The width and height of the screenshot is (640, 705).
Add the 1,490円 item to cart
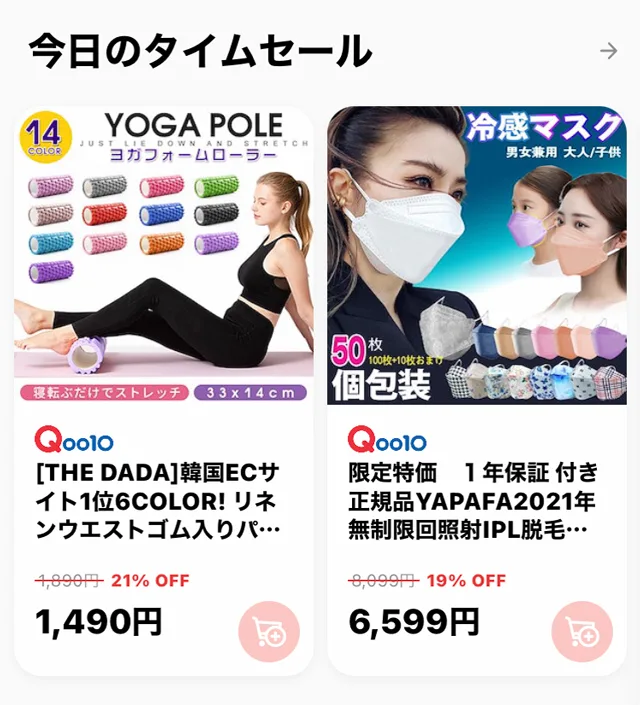pos(269,632)
